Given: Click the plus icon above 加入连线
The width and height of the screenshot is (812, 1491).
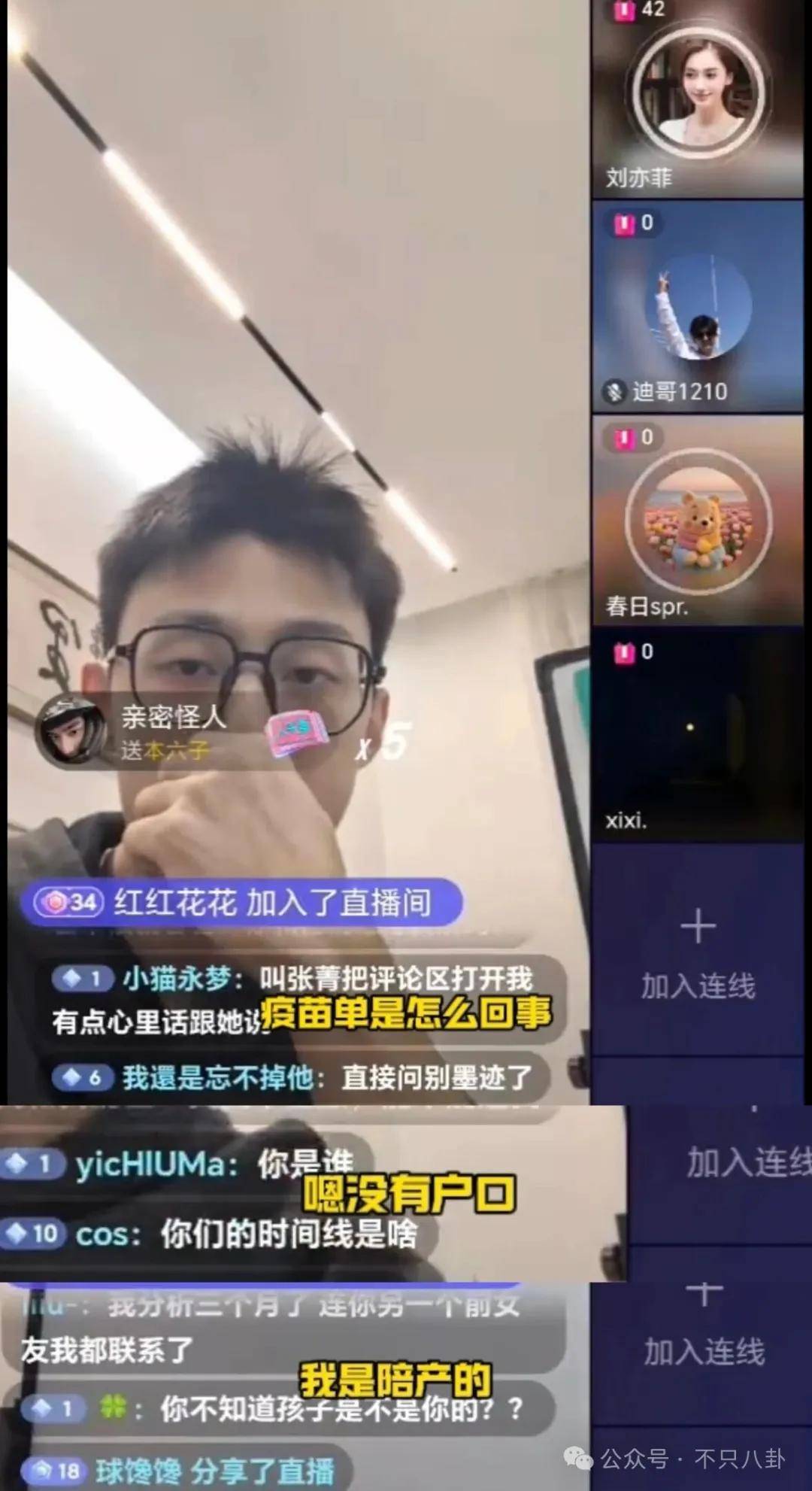Looking at the screenshot, I should pyautogui.click(x=699, y=924).
